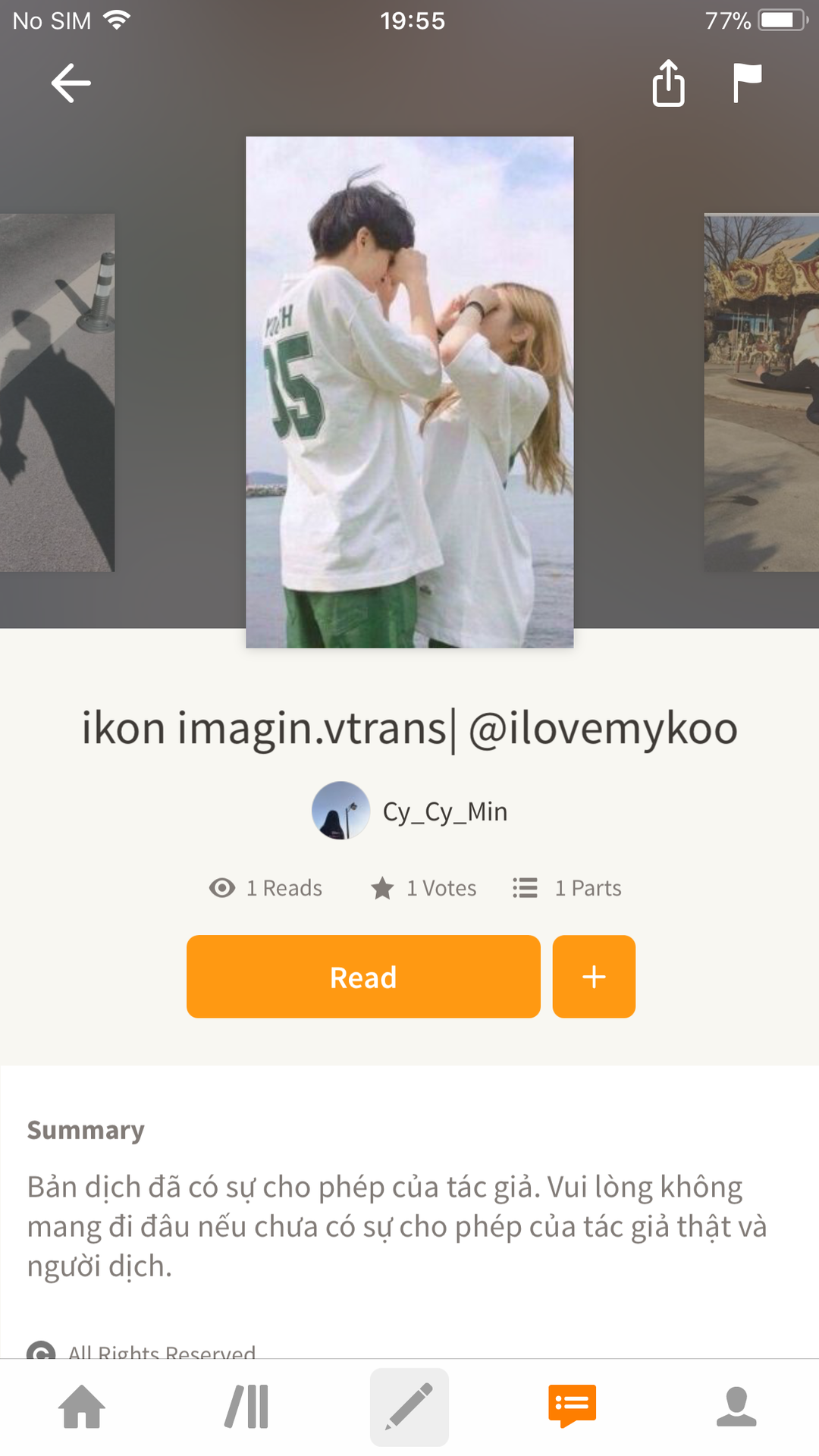
Task: Report this story with the flag icon
Action: point(747,83)
